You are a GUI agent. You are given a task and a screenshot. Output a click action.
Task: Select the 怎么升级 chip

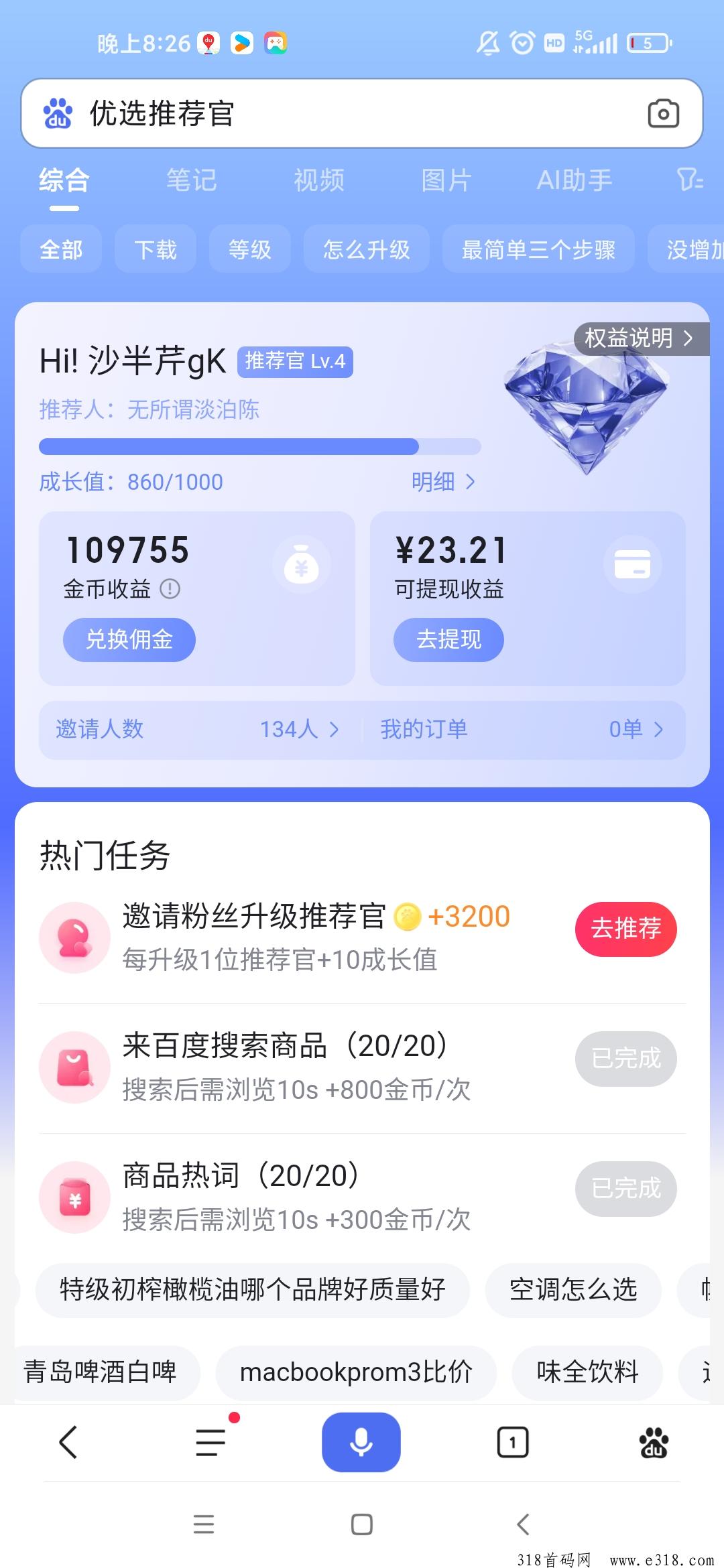[366, 249]
